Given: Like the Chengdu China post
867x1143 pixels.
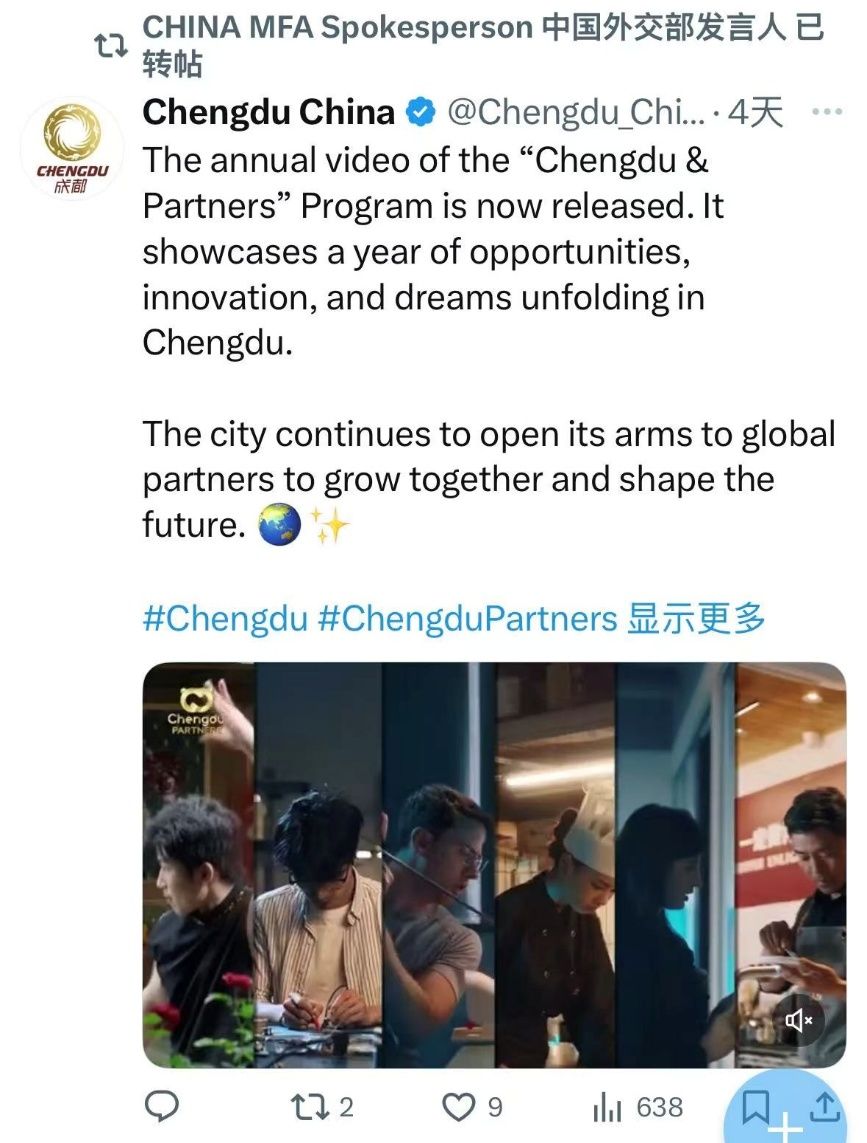Looking at the screenshot, I should pos(459,1106).
